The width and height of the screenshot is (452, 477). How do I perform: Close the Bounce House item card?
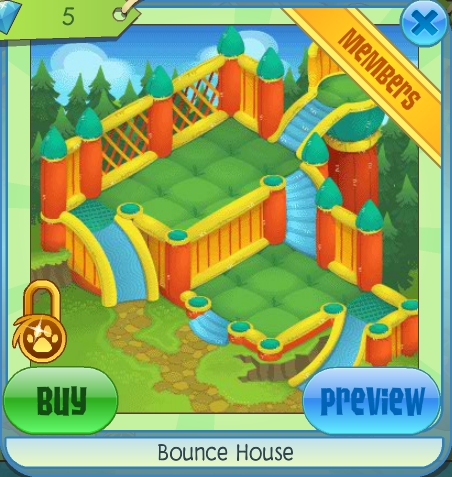424,23
